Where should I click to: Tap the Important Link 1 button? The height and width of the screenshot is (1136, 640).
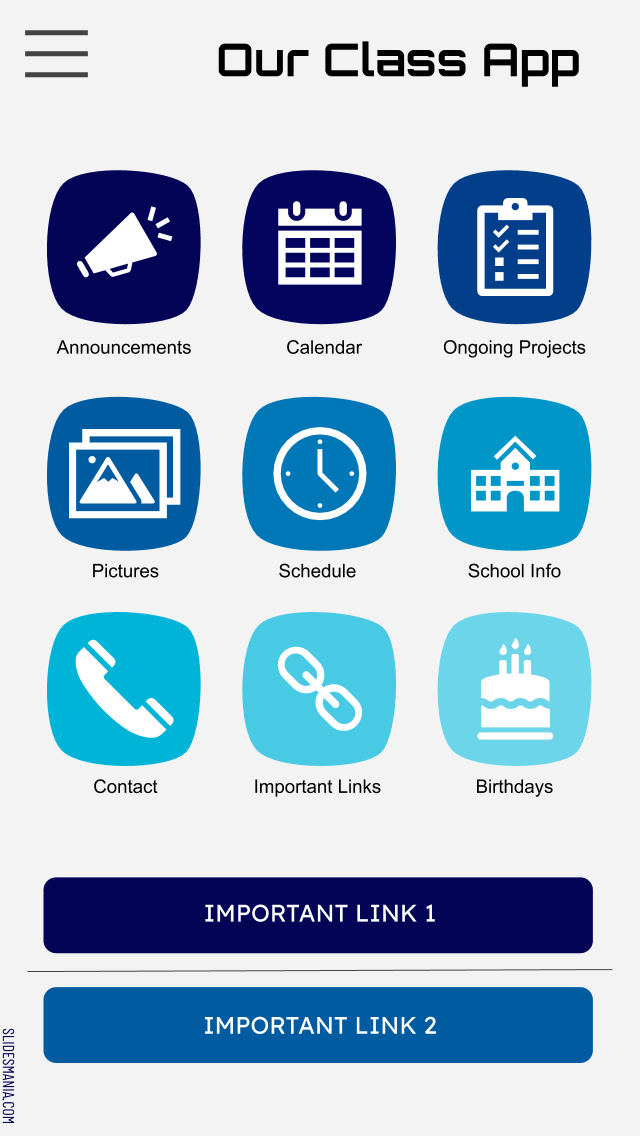318,915
